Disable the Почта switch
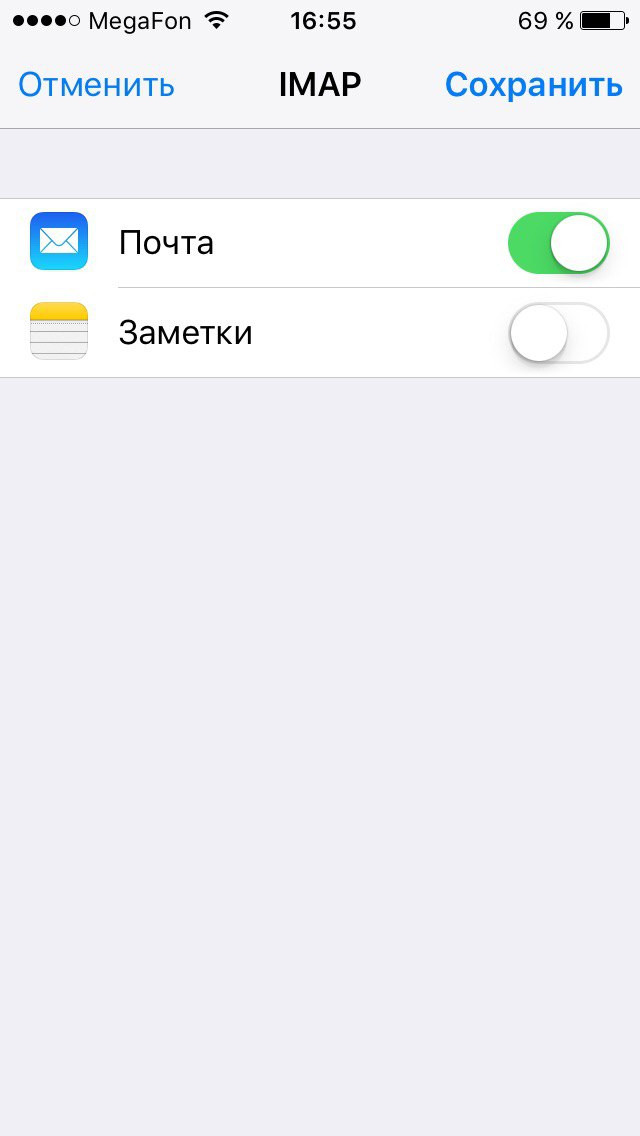This screenshot has height=1136, width=640. click(x=558, y=243)
